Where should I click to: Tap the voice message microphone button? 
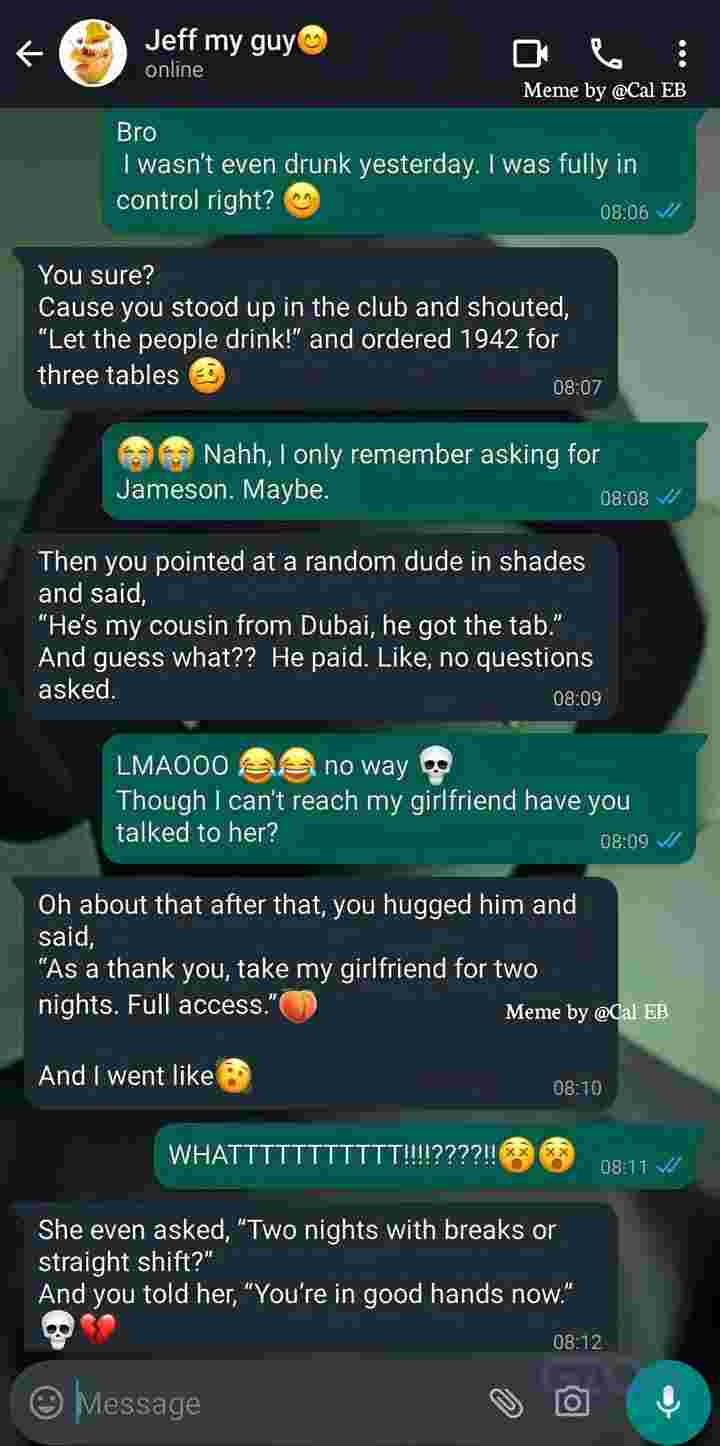(668, 1402)
